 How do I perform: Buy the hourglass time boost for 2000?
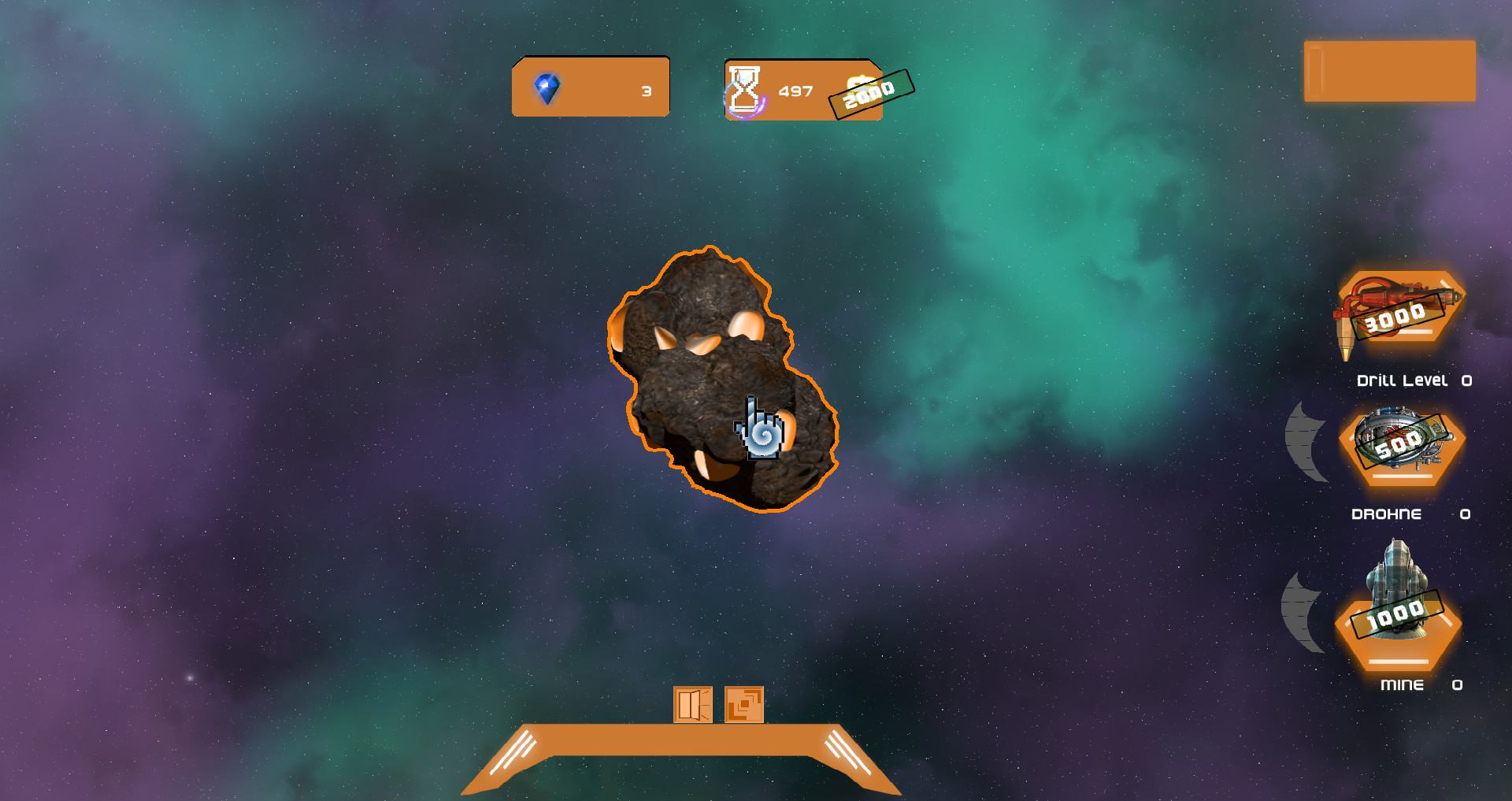tap(870, 93)
